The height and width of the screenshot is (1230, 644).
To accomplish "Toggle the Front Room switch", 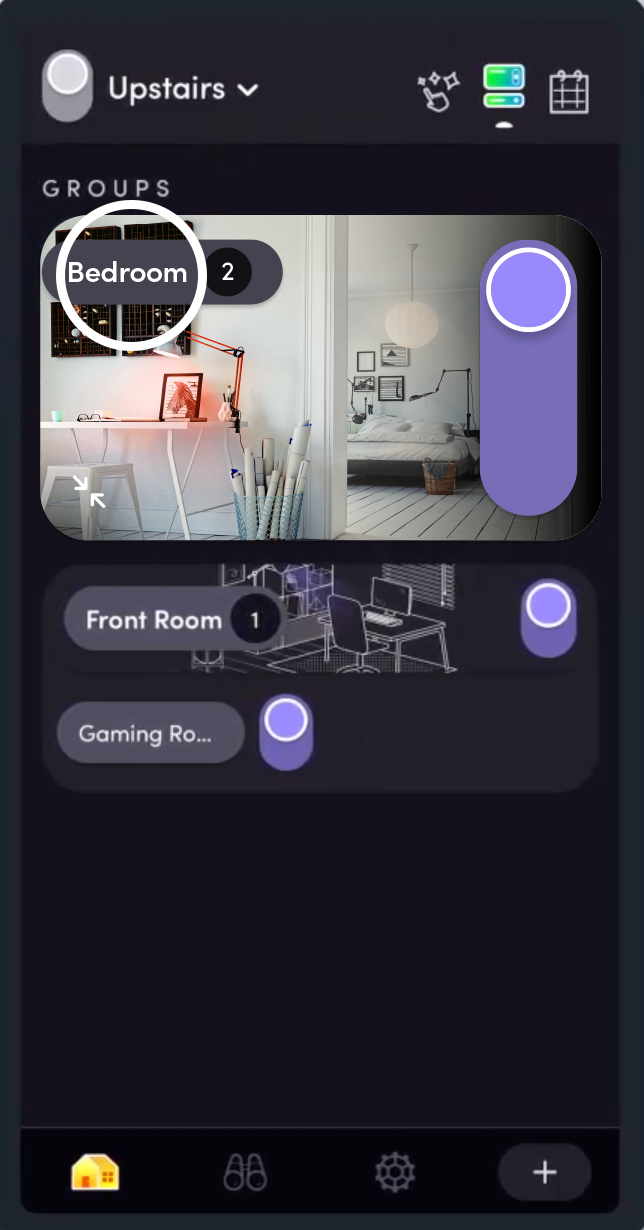I will pyautogui.click(x=549, y=620).
